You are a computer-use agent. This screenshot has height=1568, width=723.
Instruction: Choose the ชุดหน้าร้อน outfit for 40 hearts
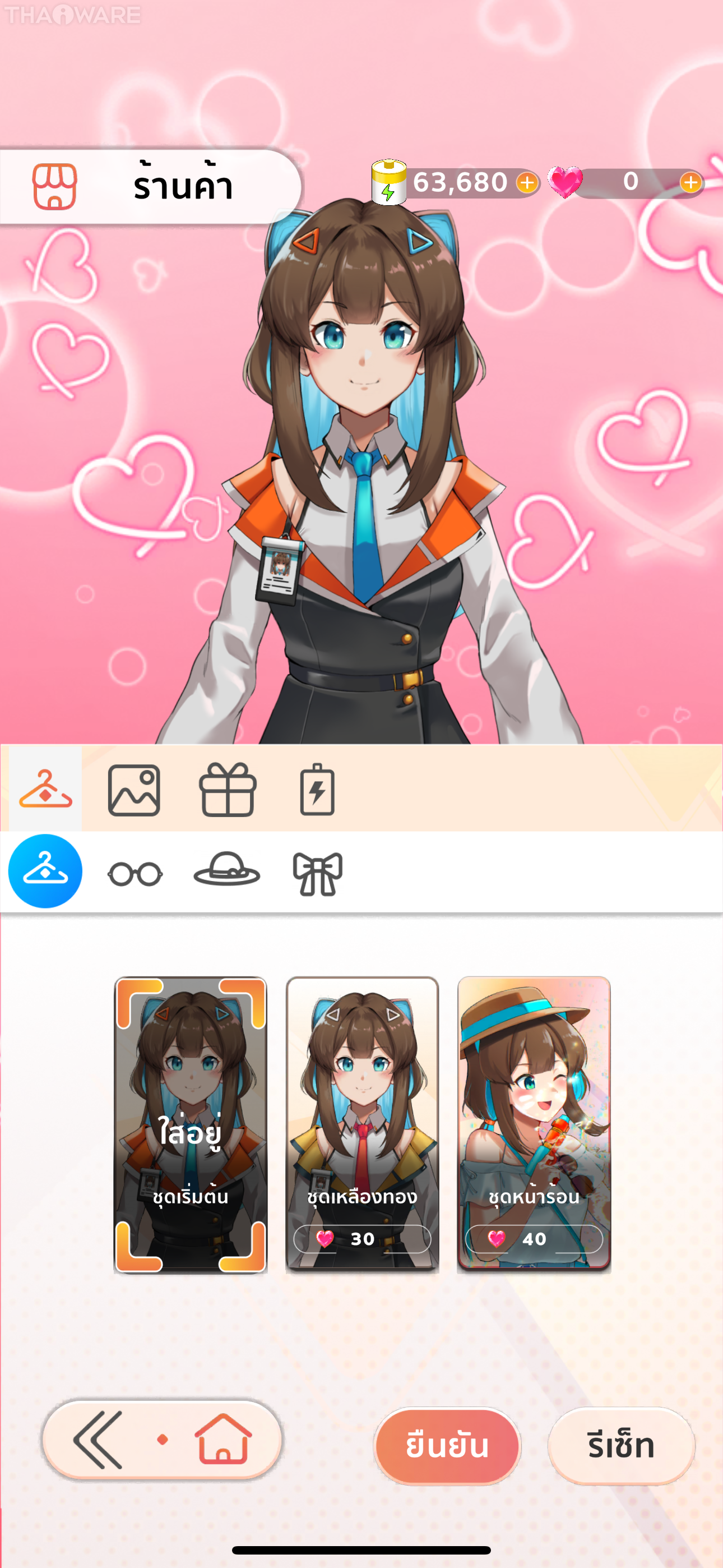click(534, 1124)
